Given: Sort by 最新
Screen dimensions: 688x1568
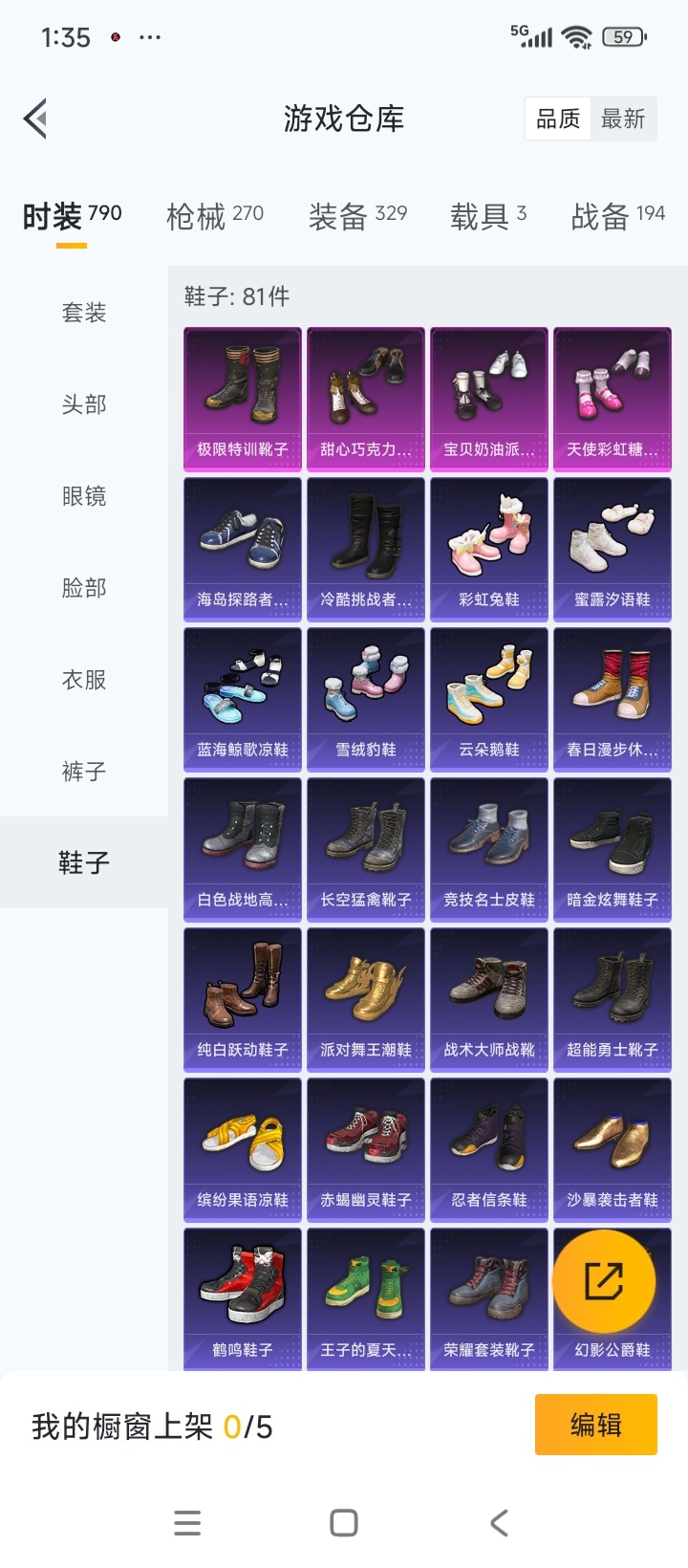Looking at the screenshot, I should pyautogui.click(x=623, y=120).
